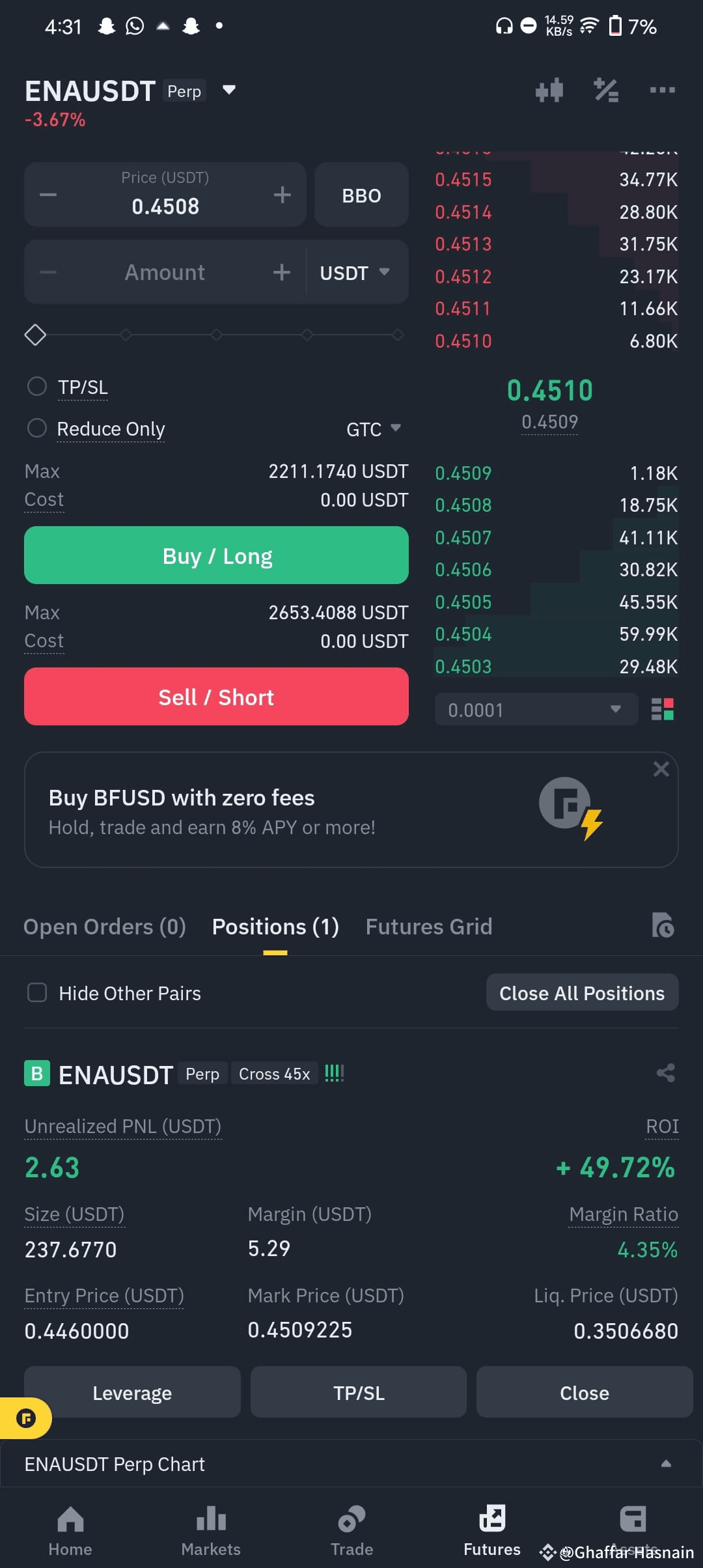
Task: Place a Sell / Short order
Action: 216,697
